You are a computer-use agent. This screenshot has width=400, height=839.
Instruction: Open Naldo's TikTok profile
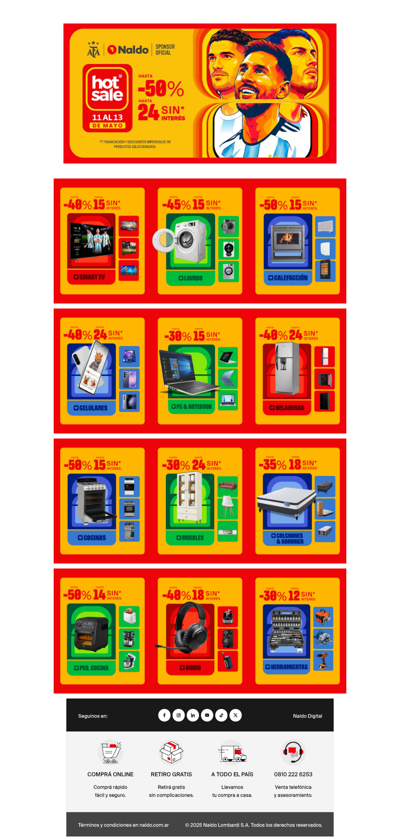[x=221, y=715]
